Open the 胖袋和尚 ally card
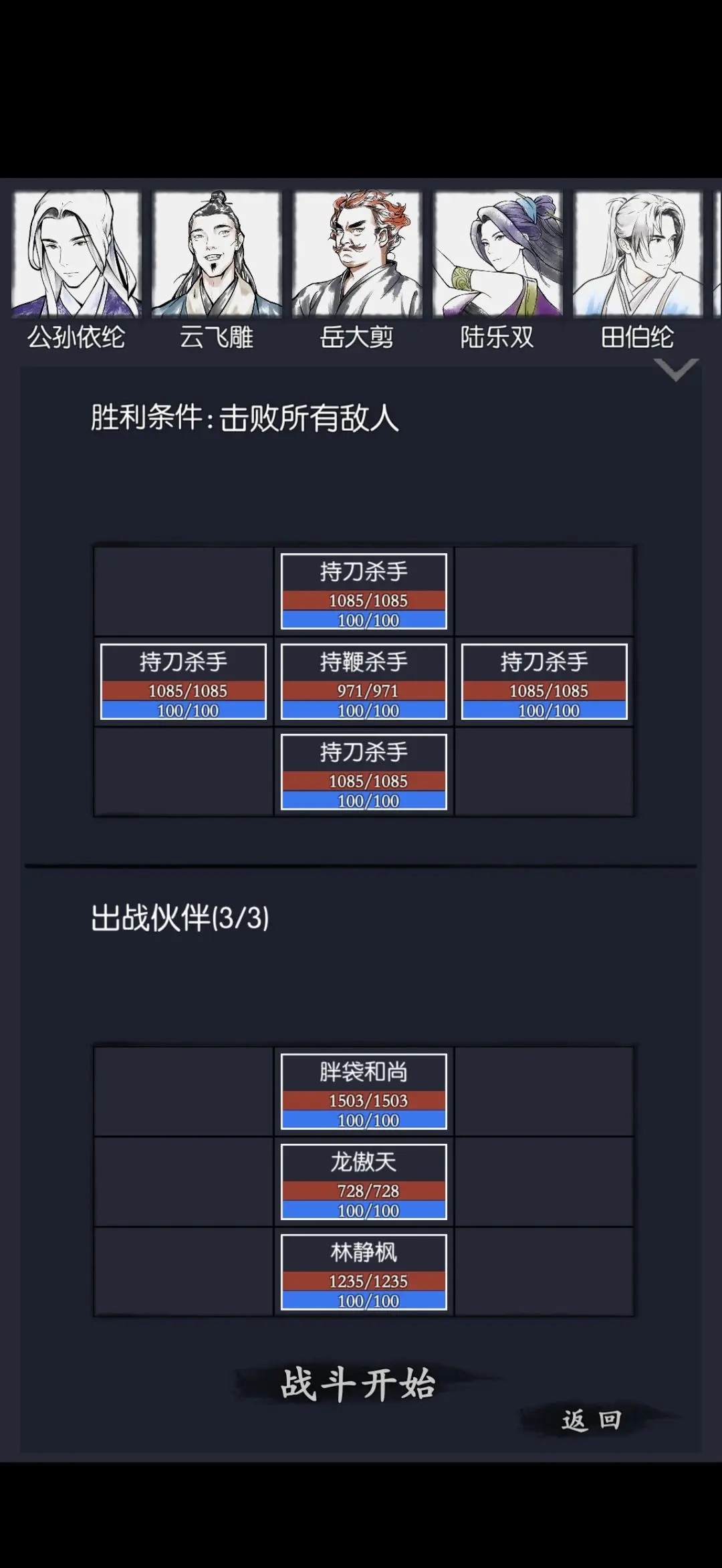Screen dimensions: 722x1568 pyautogui.click(x=363, y=1091)
